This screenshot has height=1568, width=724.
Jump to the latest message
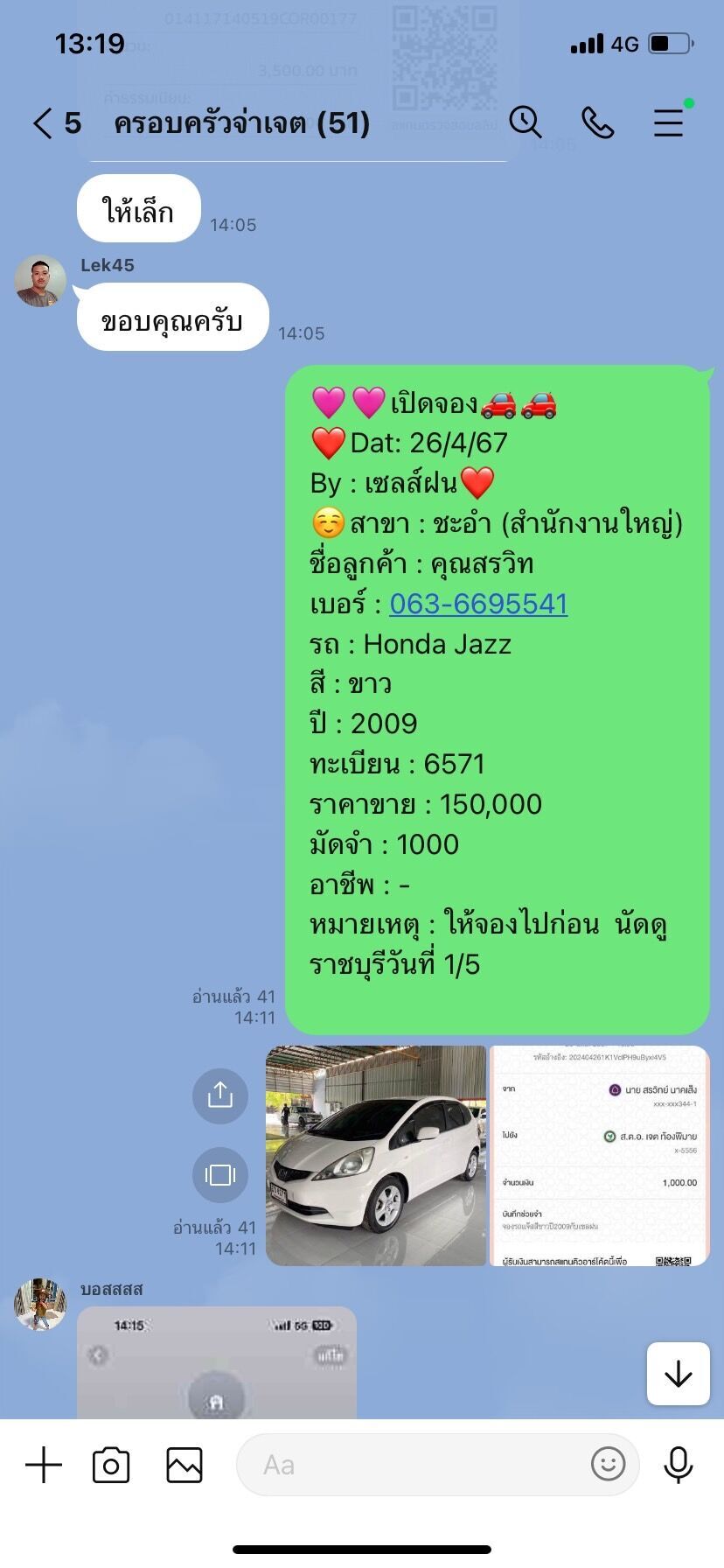pyautogui.click(x=679, y=1374)
